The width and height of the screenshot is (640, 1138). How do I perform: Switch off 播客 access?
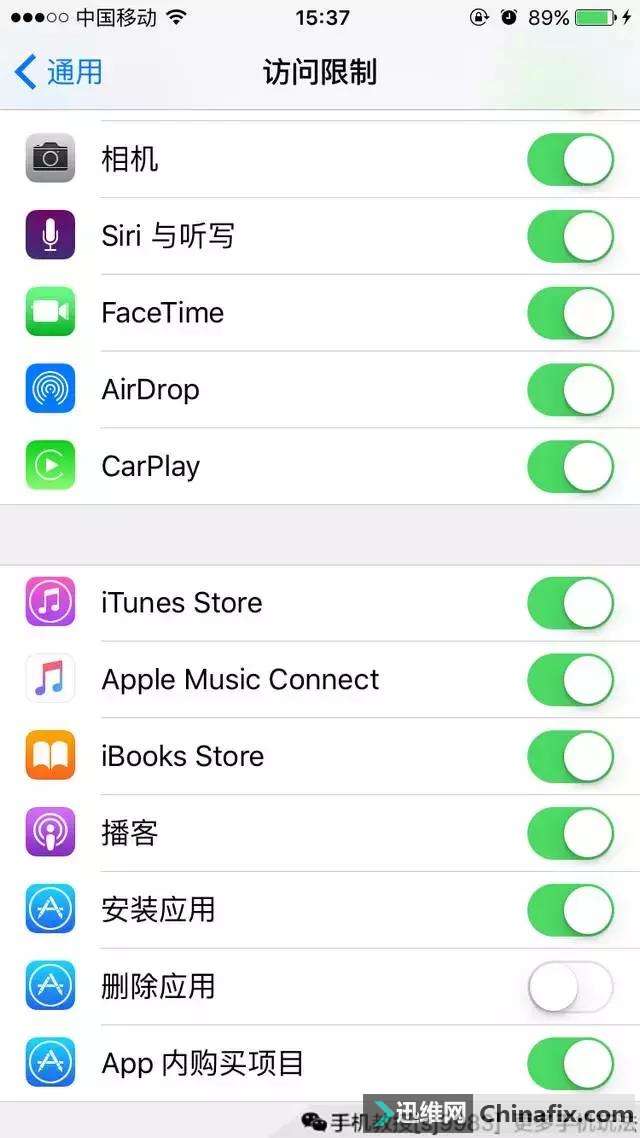click(x=570, y=833)
